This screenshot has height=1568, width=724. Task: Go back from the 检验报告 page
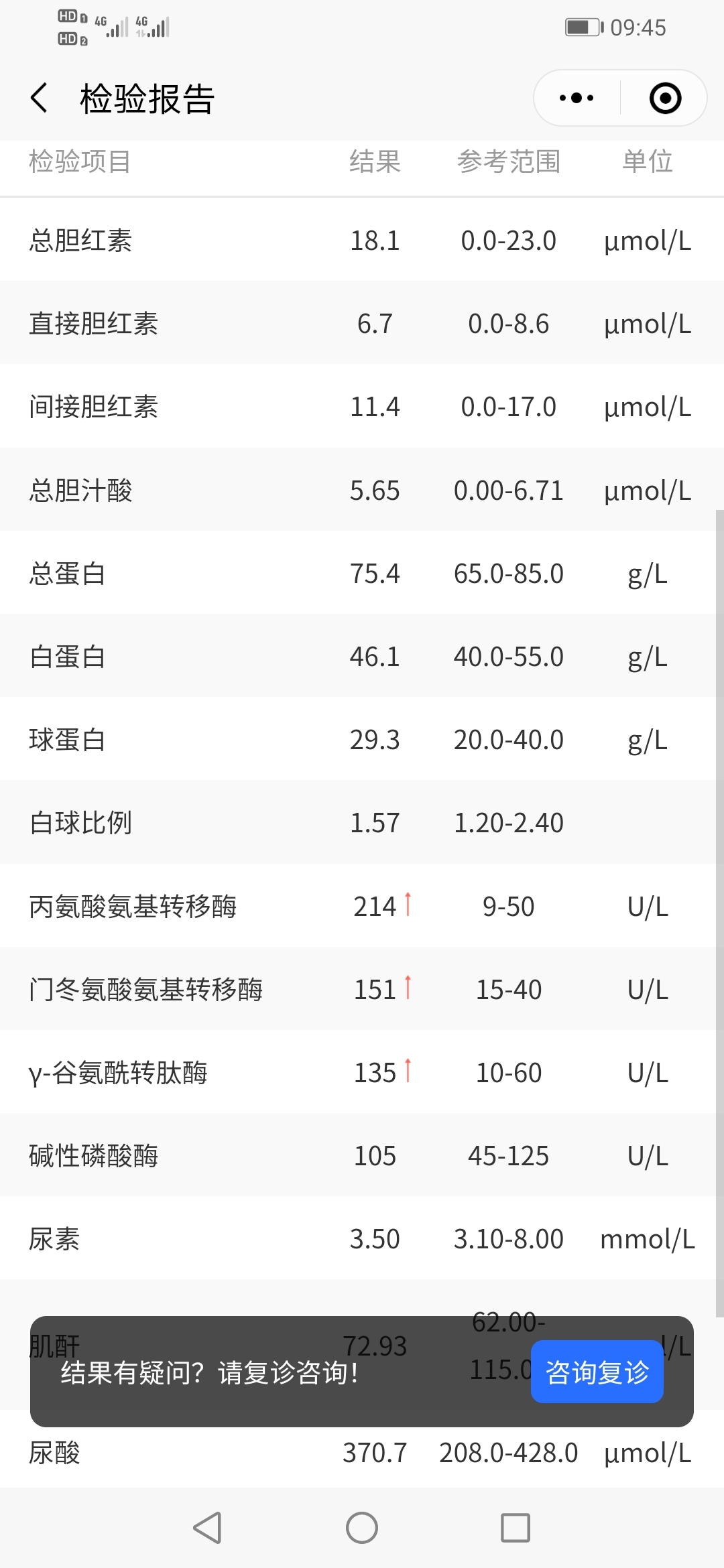click(x=40, y=98)
